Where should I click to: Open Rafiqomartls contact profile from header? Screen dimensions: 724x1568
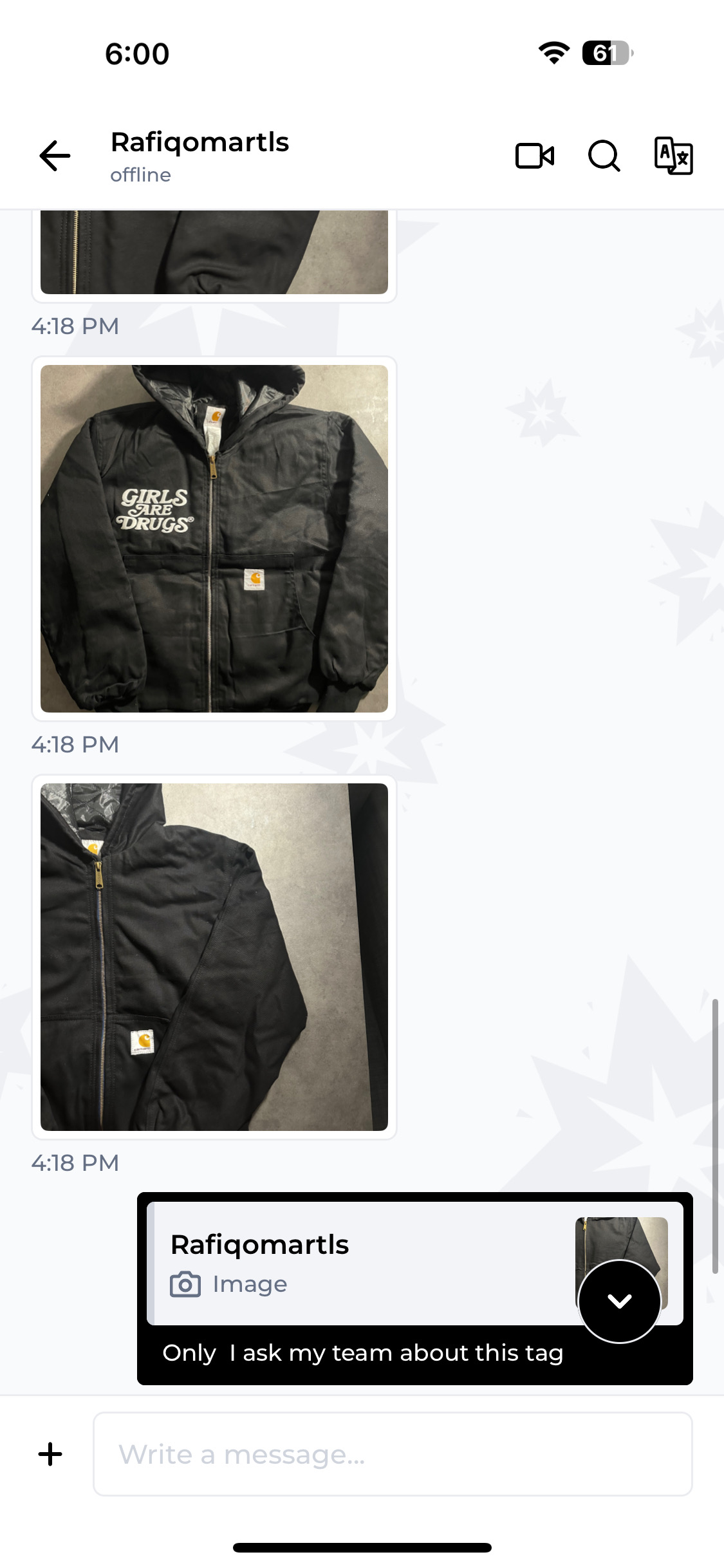(x=200, y=154)
